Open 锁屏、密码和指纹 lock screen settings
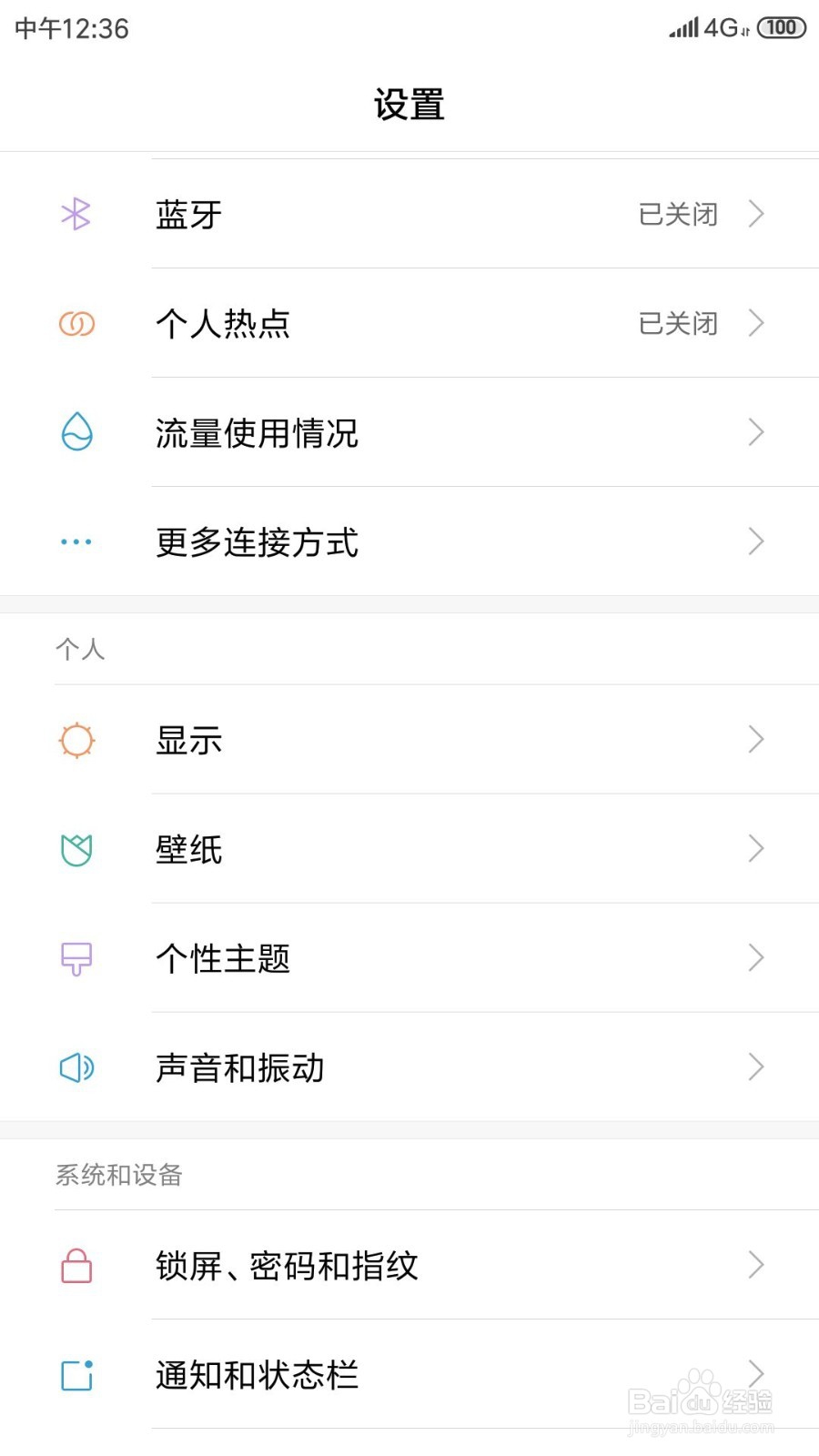This screenshot has height=1456, width=819. point(409,1265)
